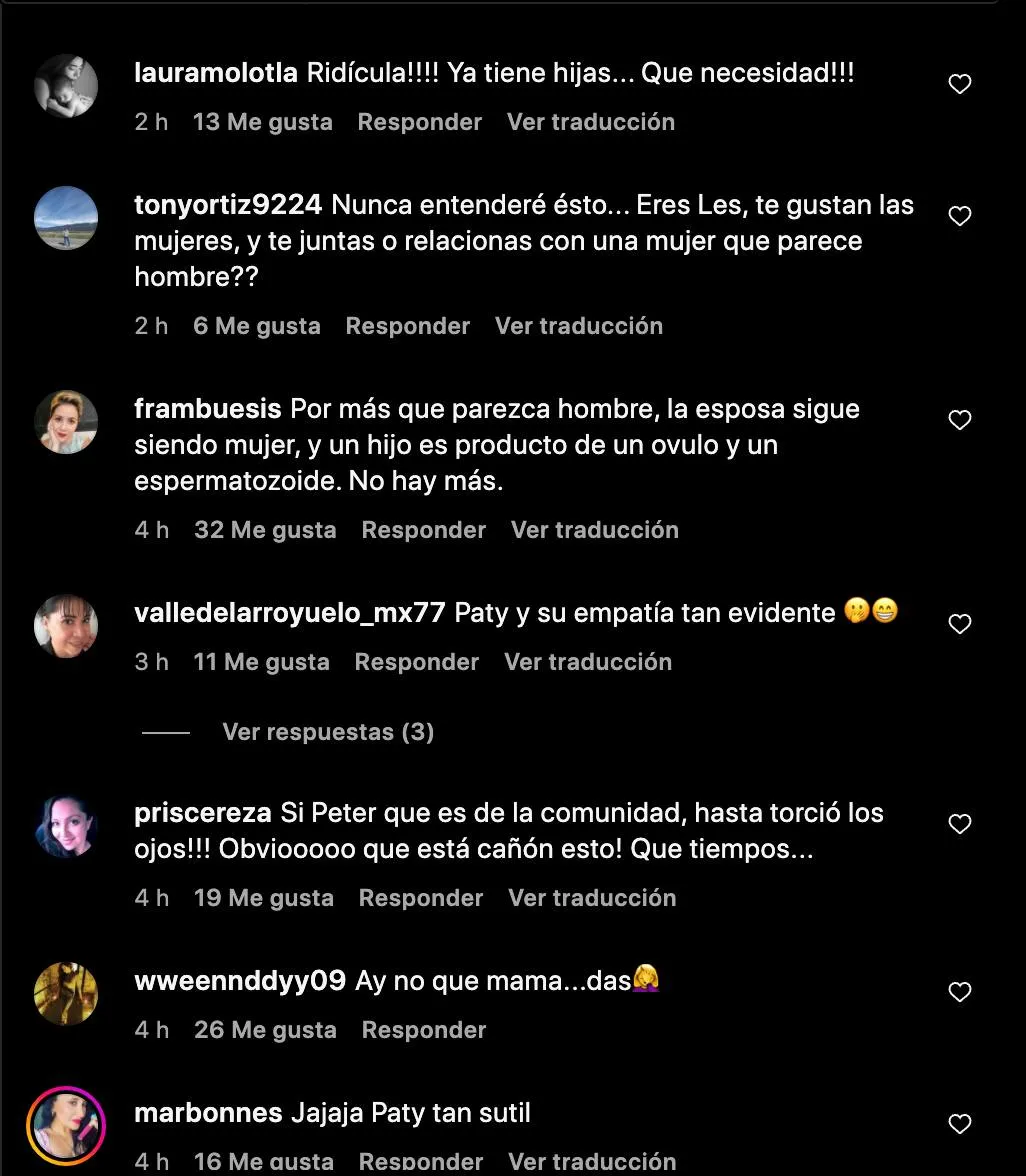This screenshot has height=1176, width=1026.
Task: Open tonyortiz9224's profile avatar
Action: 66,218
